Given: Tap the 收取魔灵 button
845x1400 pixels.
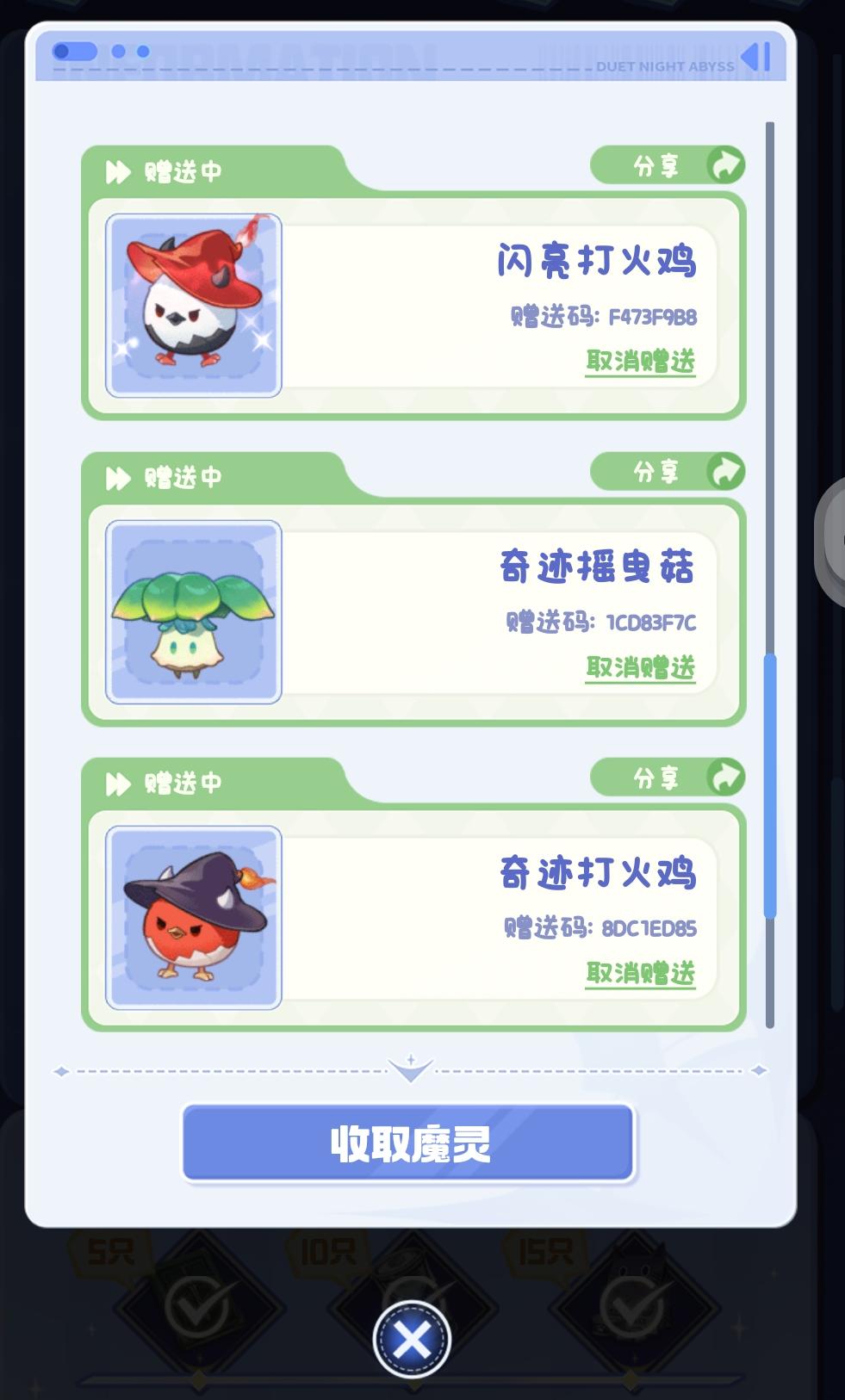Looking at the screenshot, I should tap(408, 1143).
